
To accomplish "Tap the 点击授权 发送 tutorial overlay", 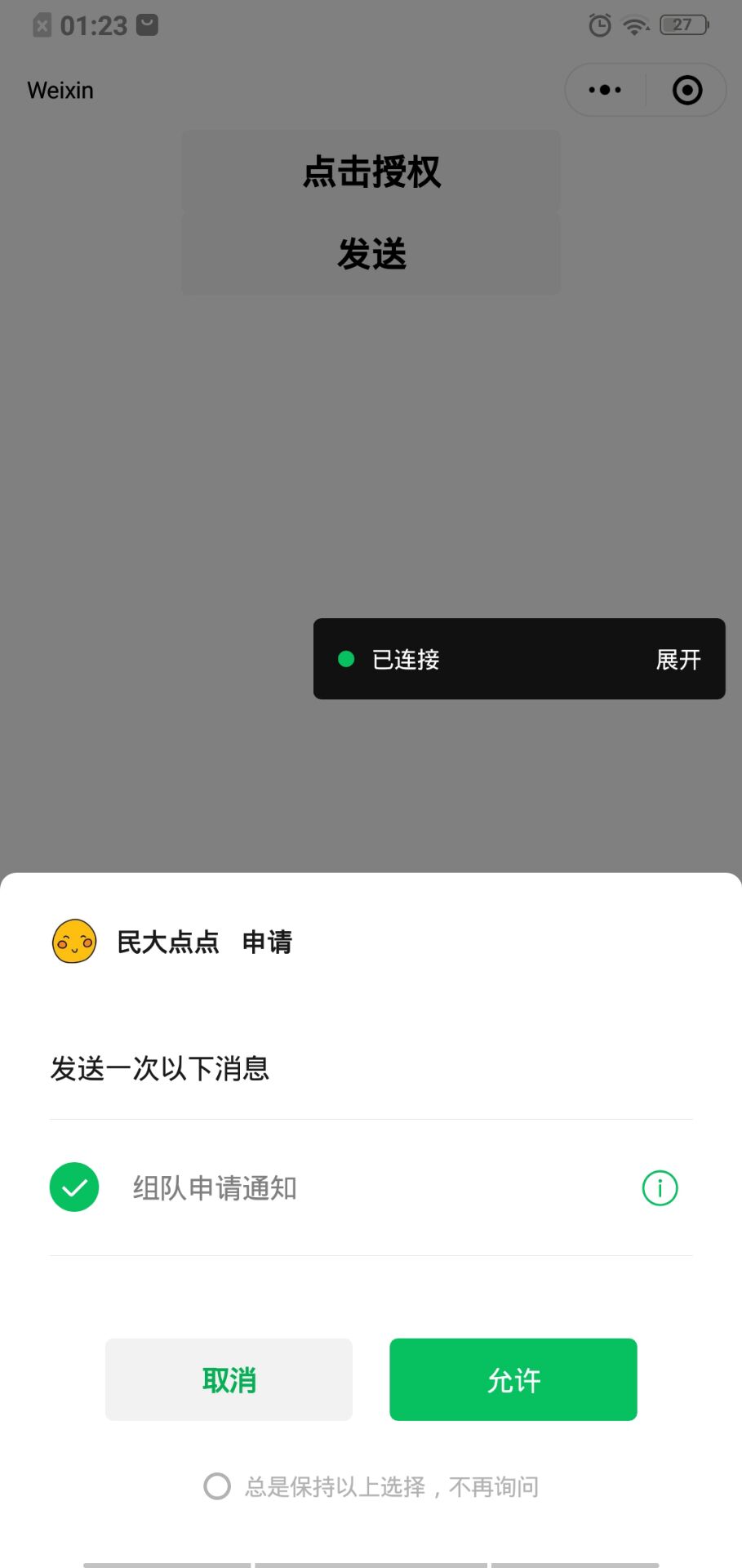I will coord(370,211).
